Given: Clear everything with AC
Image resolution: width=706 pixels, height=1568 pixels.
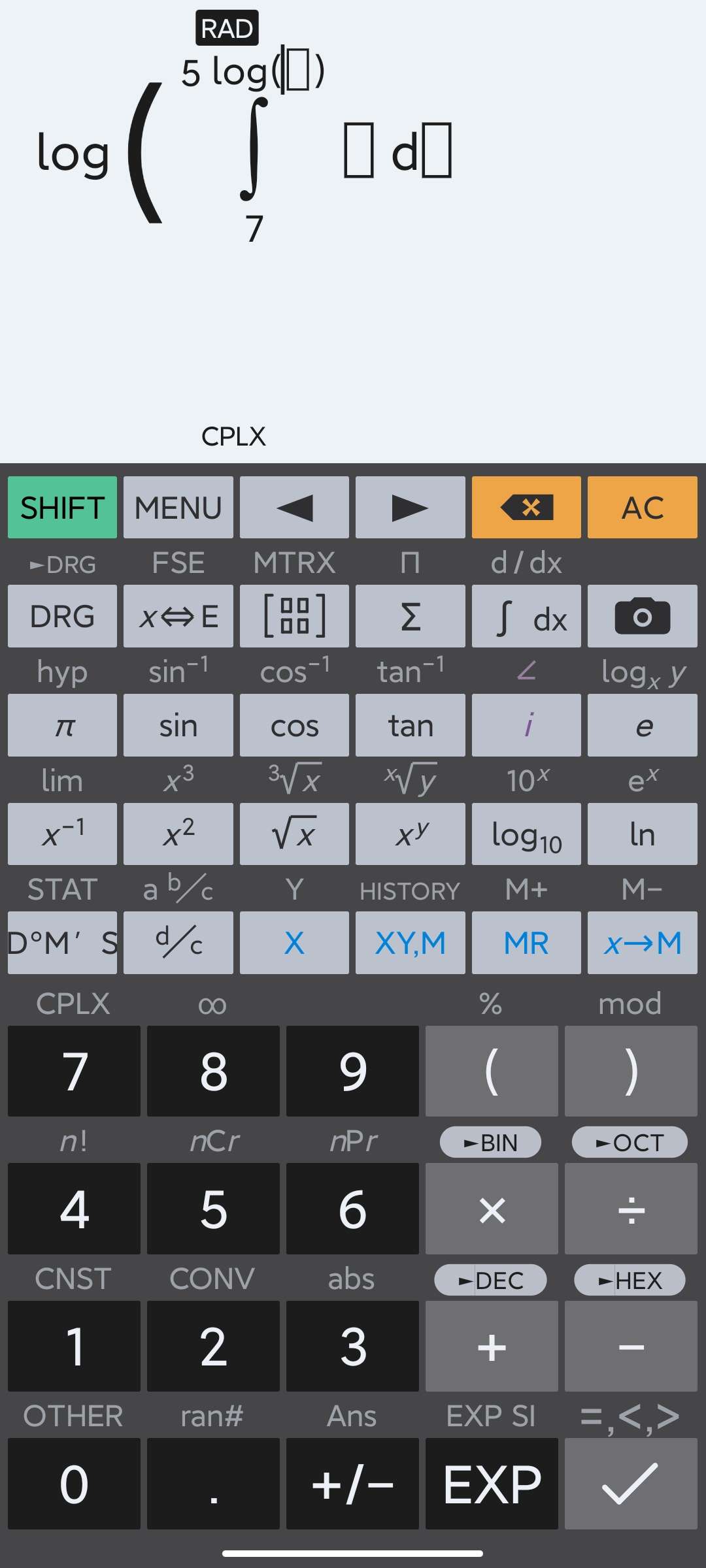Looking at the screenshot, I should point(642,508).
